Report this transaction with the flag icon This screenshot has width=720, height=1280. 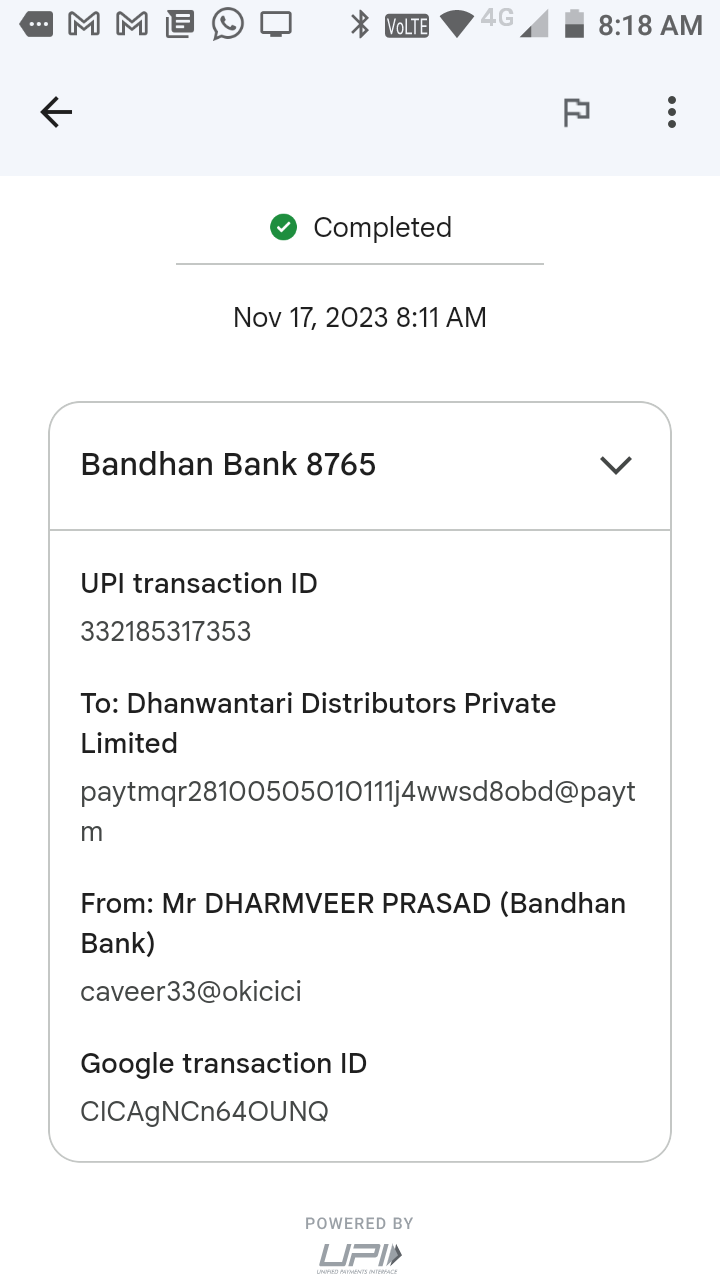pos(576,112)
